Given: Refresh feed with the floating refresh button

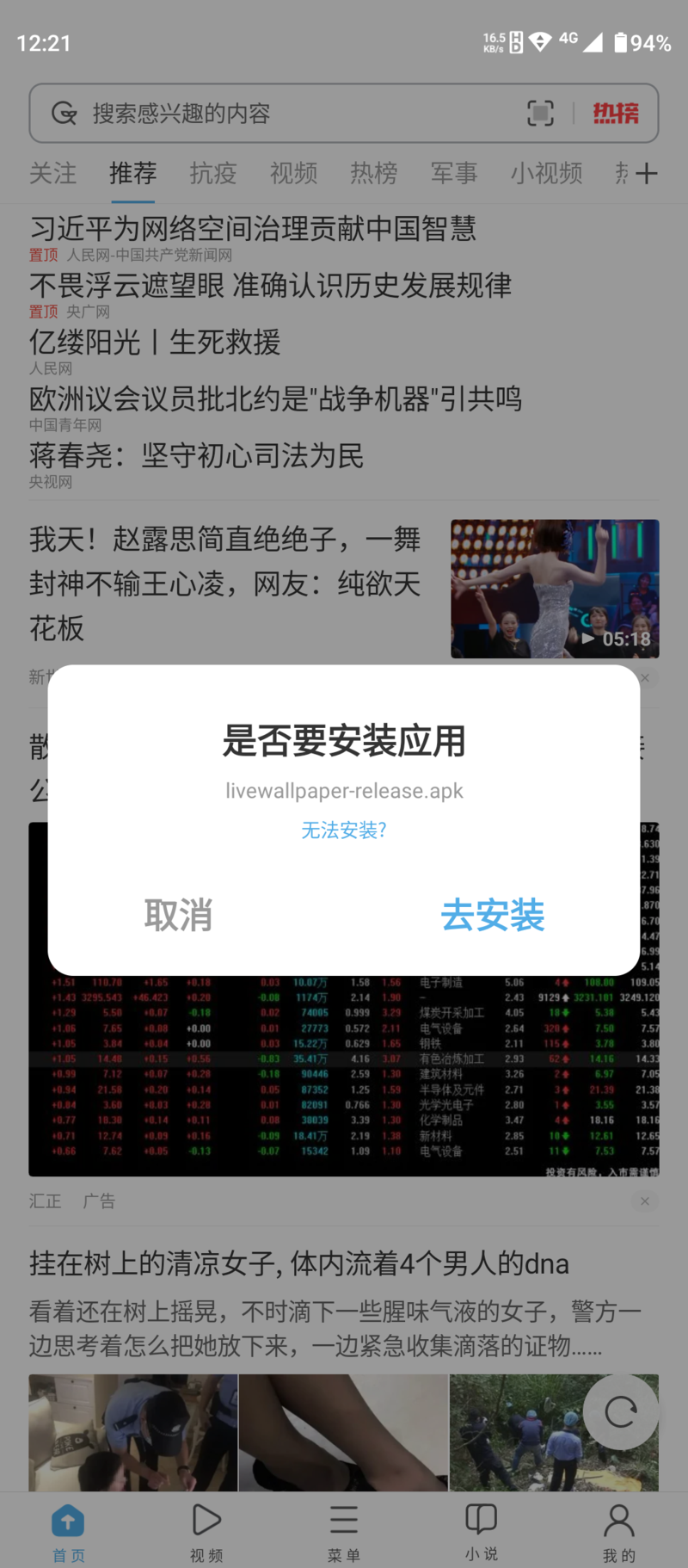Looking at the screenshot, I should (x=620, y=1411).
